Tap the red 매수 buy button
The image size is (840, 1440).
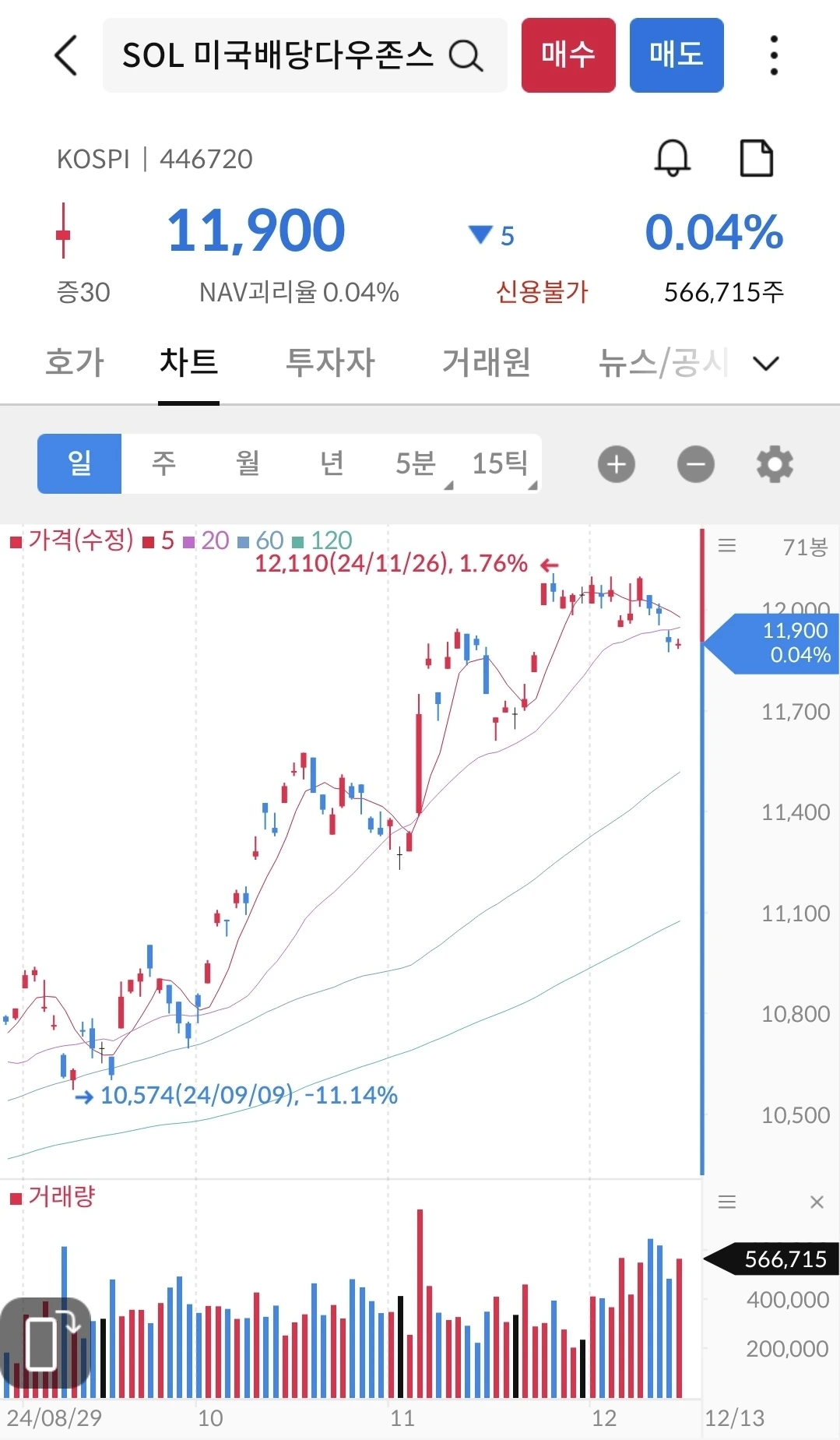568,55
